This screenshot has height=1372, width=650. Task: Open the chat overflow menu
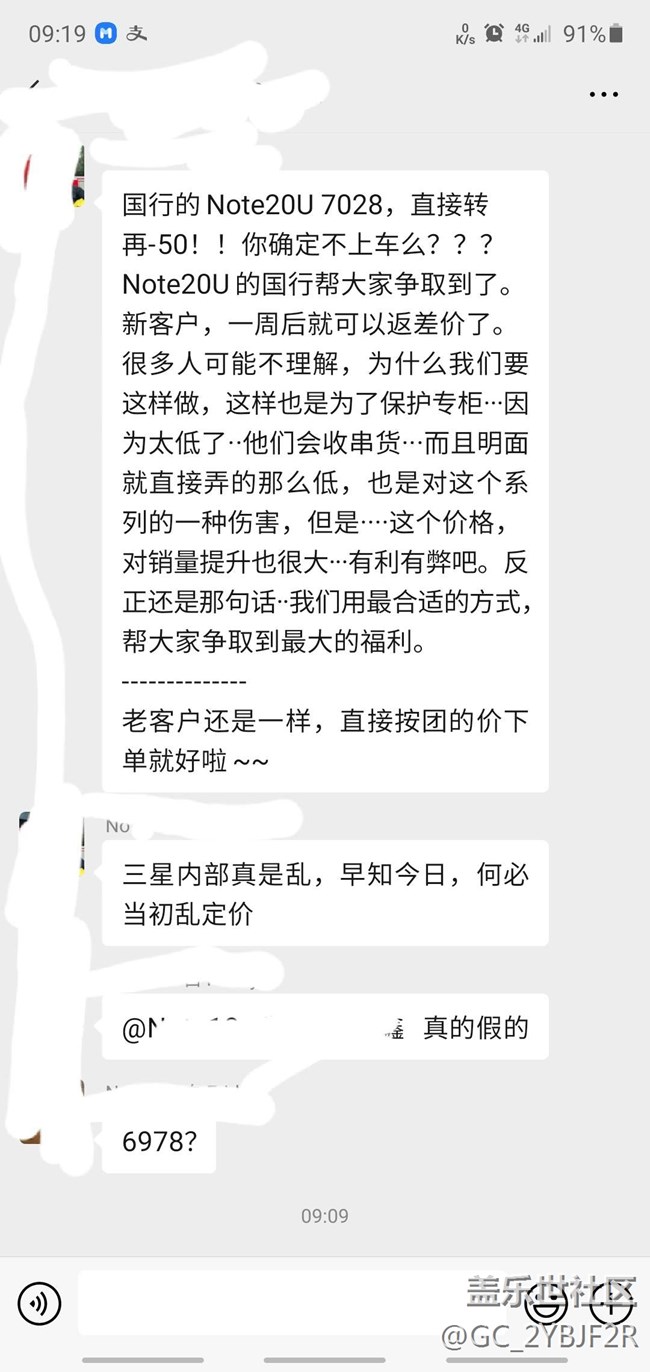[604, 95]
